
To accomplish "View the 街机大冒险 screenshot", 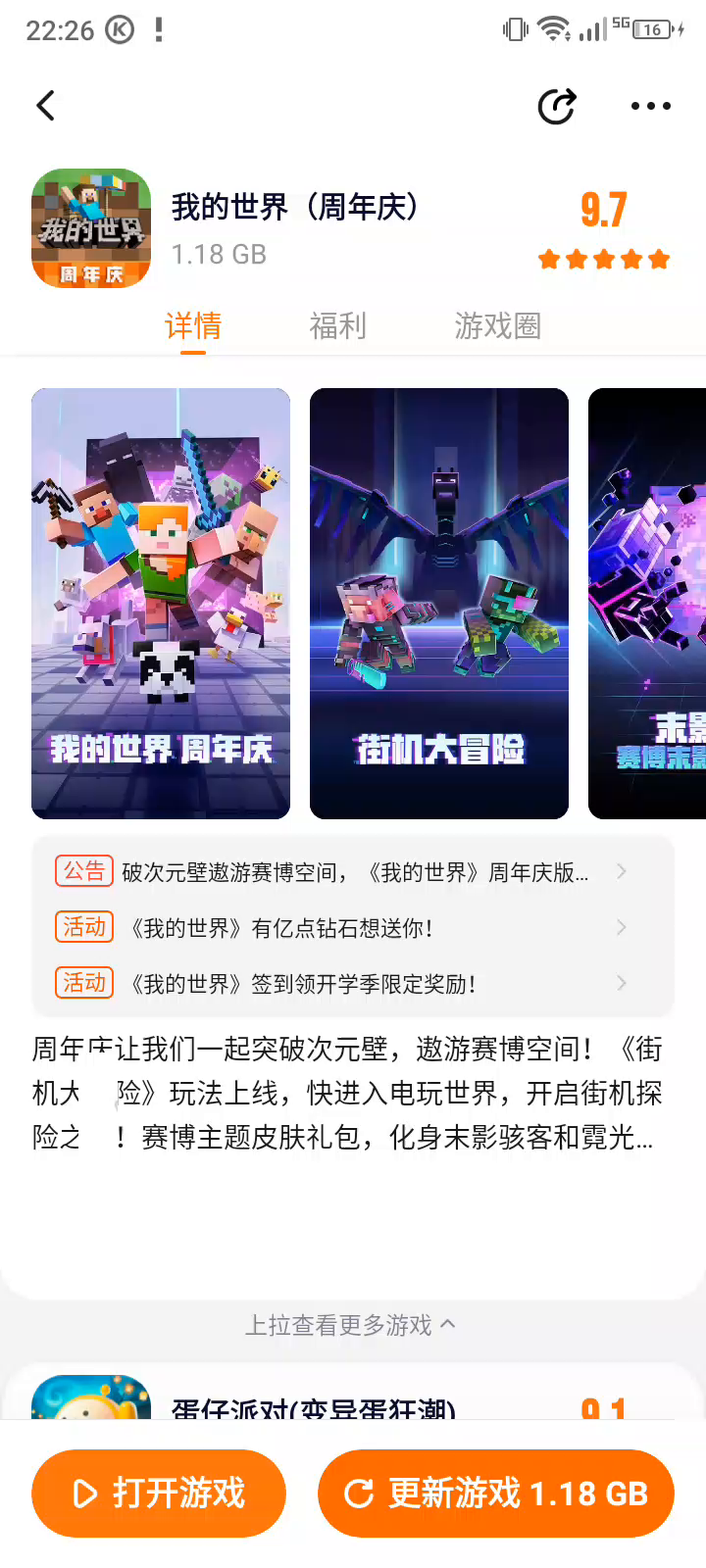I will click(x=439, y=603).
